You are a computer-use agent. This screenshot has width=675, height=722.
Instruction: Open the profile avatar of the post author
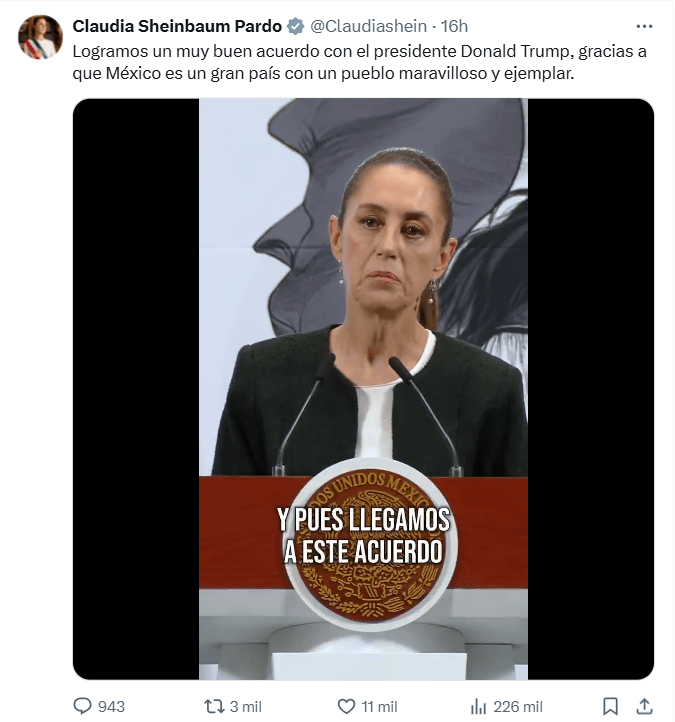tap(40, 37)
